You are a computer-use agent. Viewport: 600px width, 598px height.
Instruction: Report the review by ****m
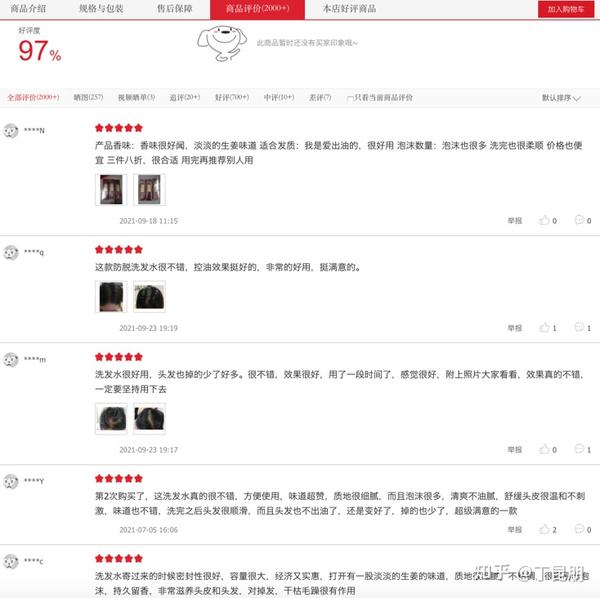point(514,450)
